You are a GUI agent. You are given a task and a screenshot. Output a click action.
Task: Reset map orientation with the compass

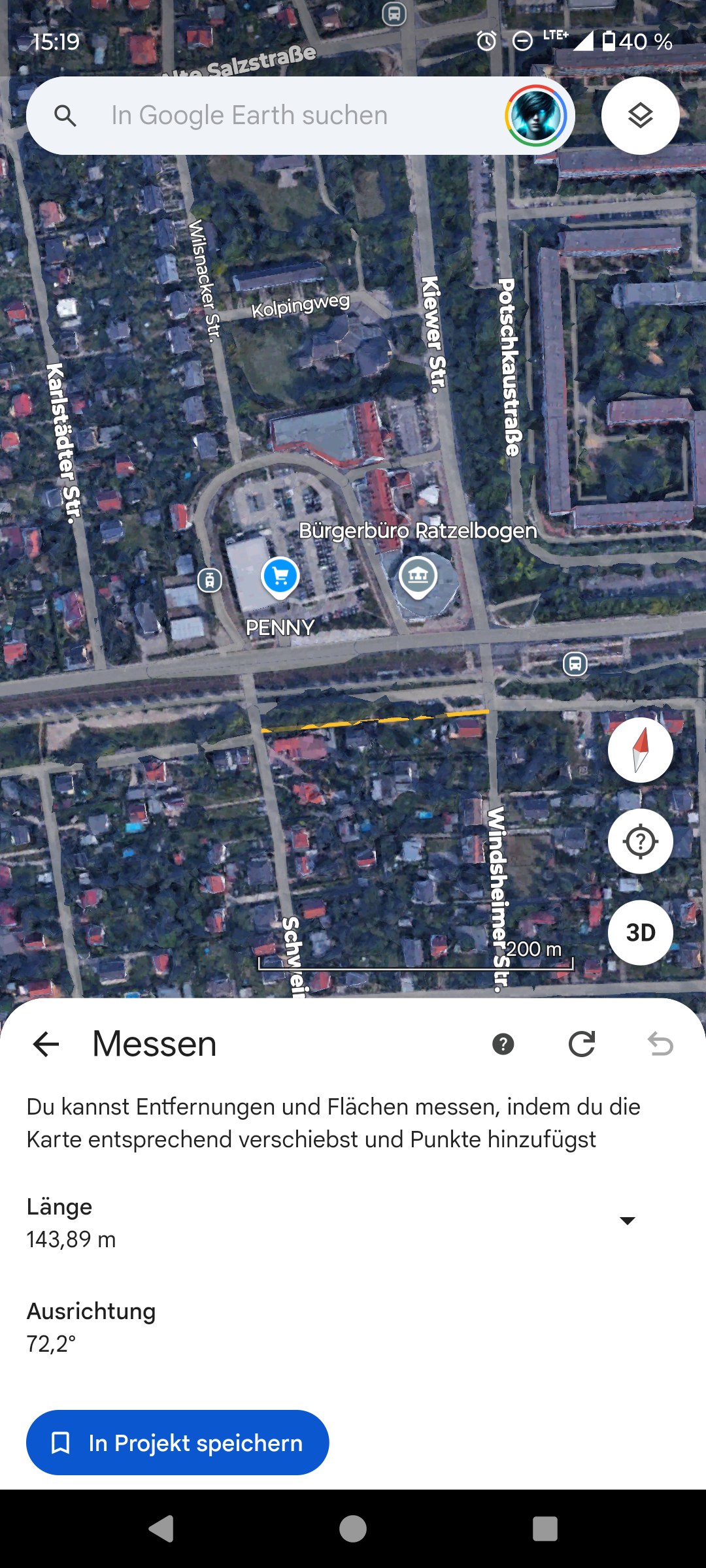pos(640,750)
